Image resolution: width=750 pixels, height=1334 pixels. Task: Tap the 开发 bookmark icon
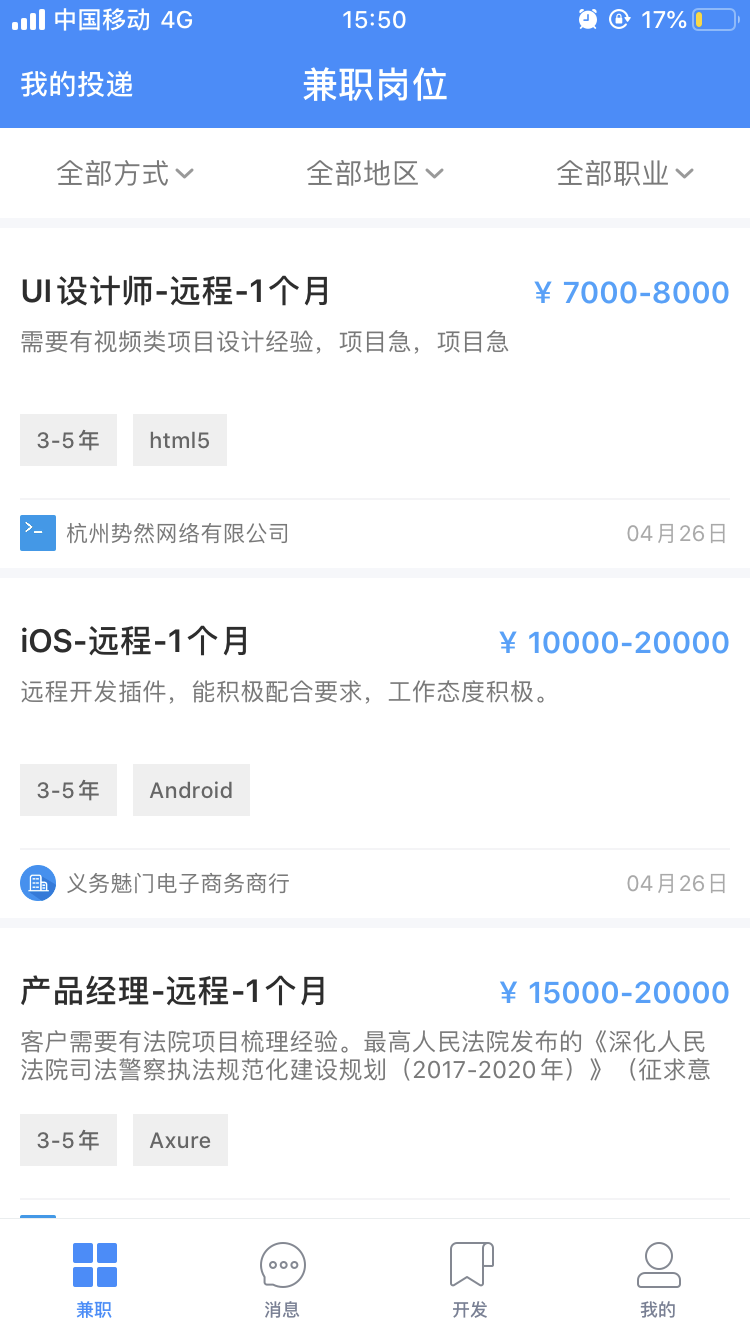(x=470, y=1265)
